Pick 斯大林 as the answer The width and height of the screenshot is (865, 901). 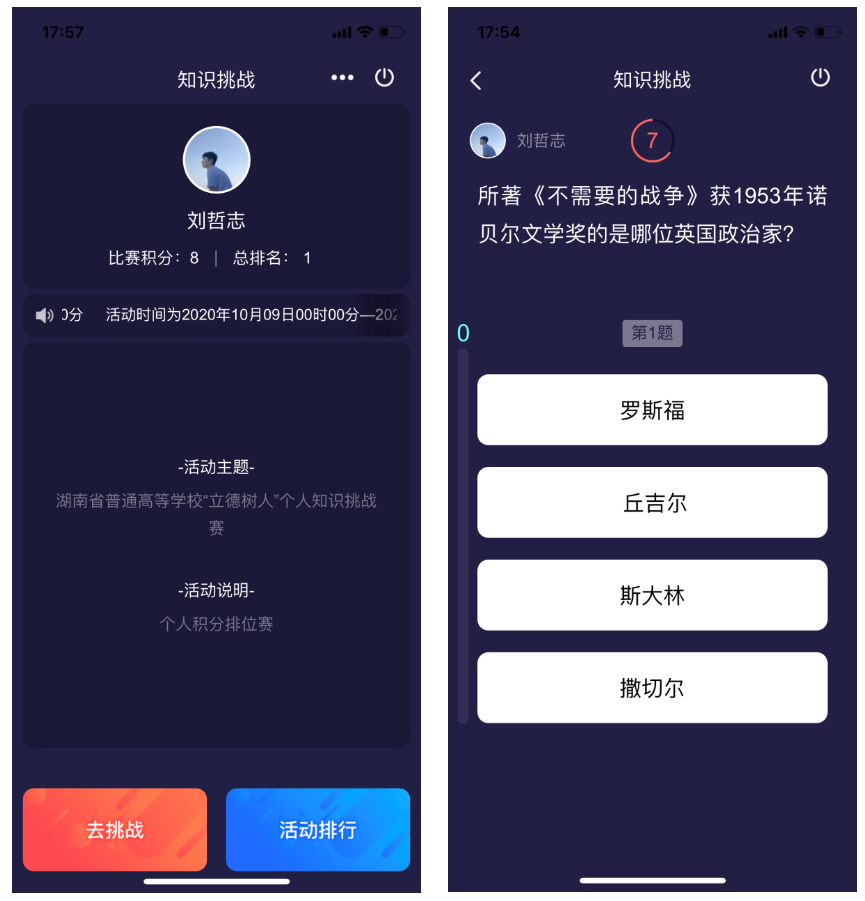[652, 595]
